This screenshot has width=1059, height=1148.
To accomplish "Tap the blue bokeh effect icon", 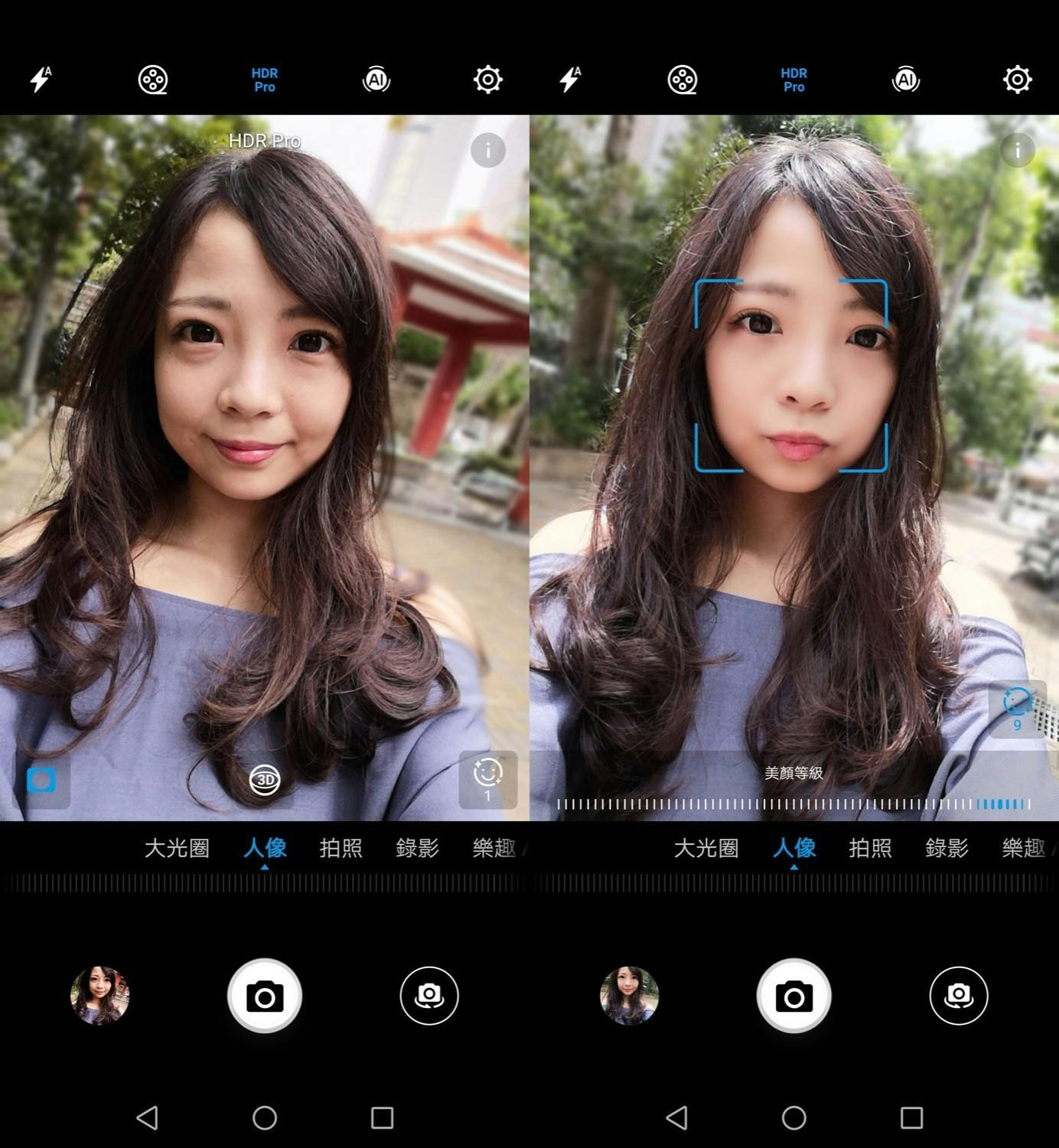I will (x=41, y=780).
